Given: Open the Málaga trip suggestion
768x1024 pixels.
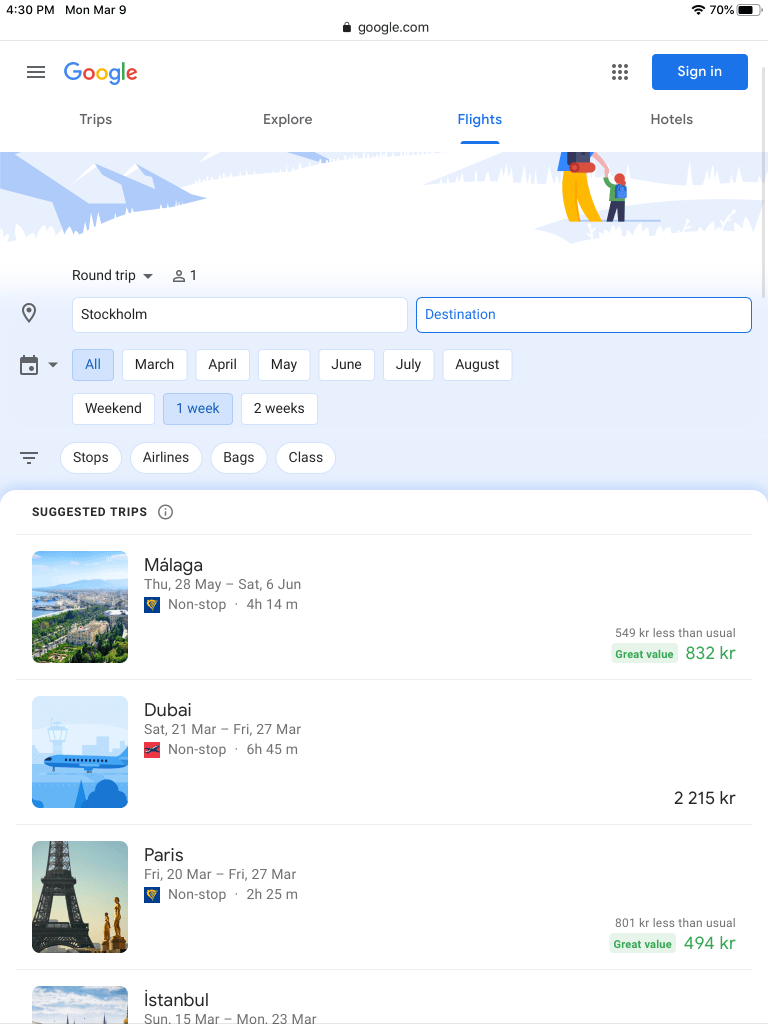Looking at the screenshot, I should (x=384, y=607).
